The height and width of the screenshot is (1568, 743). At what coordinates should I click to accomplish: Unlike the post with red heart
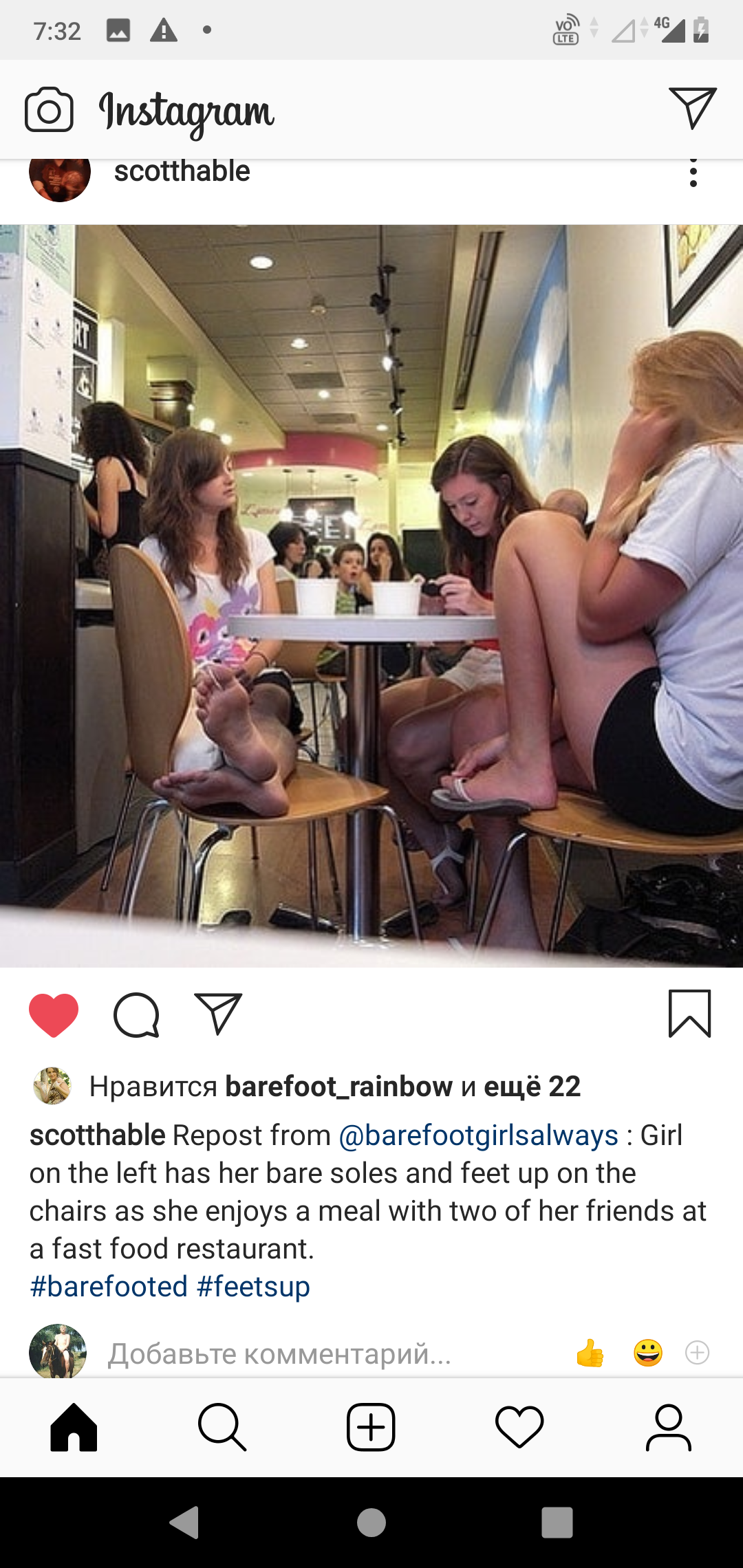(54, 1015)
